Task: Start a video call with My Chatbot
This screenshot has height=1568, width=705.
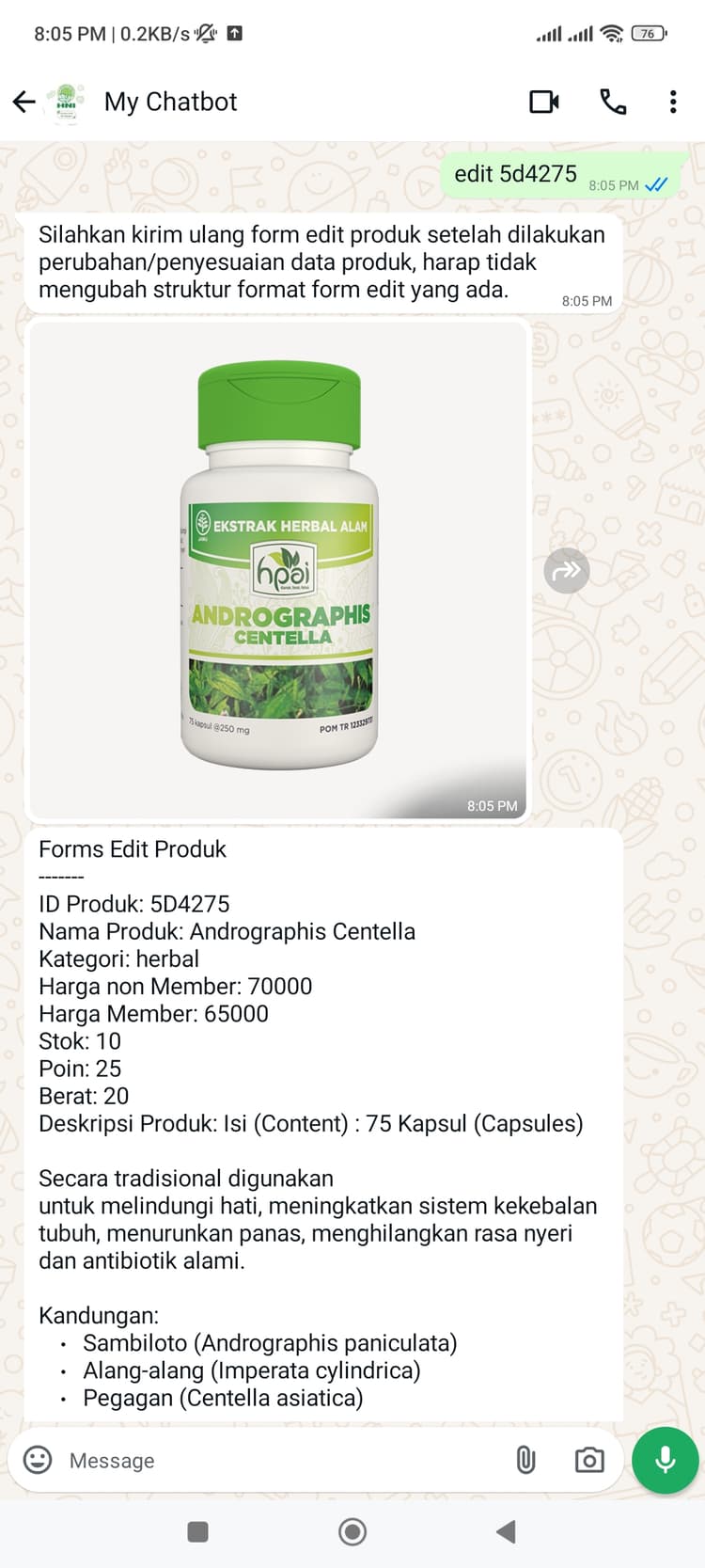Action: (544, 102)
